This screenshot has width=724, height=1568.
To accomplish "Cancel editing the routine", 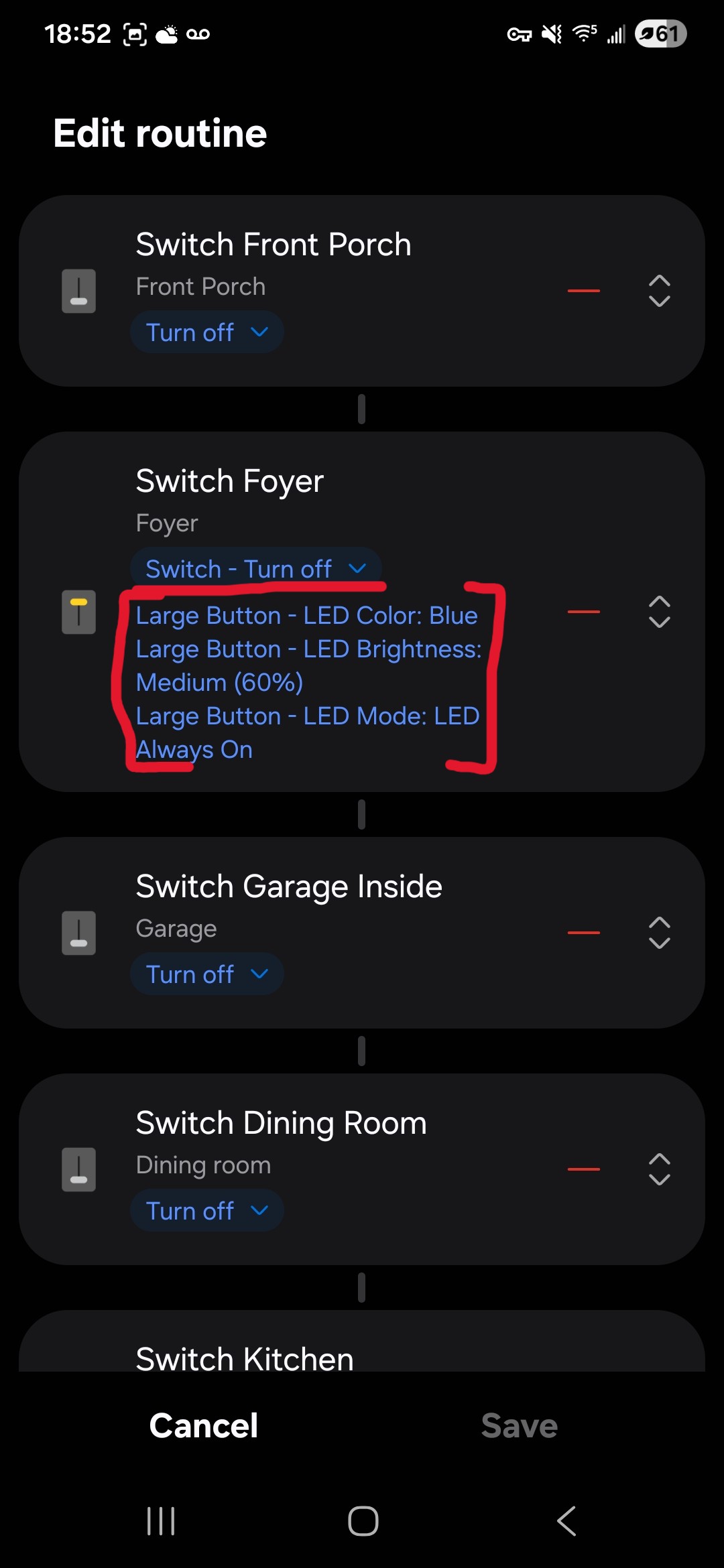I will pos(204,1425).
